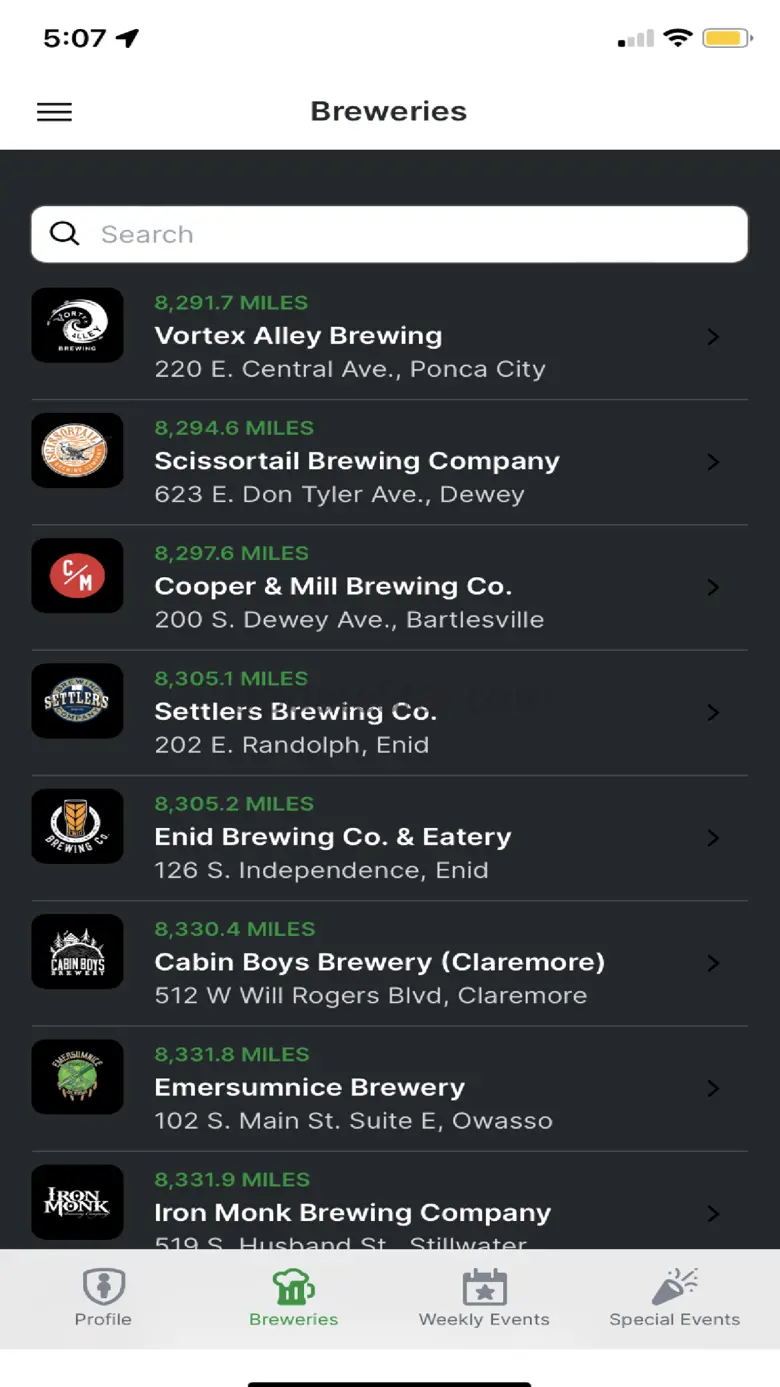
Task: Switch to Weekly Events tab
Action: click(484, 1297)
